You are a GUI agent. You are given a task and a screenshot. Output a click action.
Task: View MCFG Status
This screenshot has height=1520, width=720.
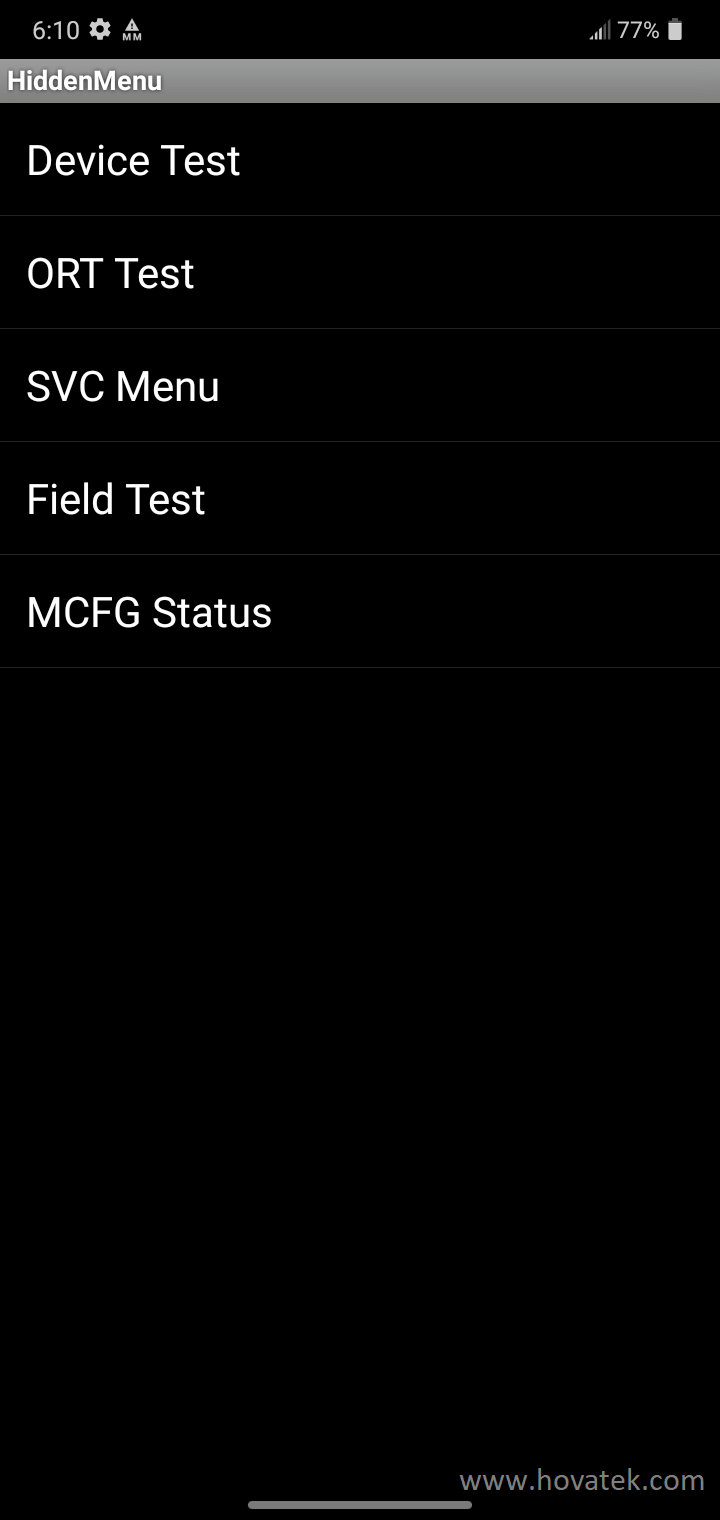360,611
